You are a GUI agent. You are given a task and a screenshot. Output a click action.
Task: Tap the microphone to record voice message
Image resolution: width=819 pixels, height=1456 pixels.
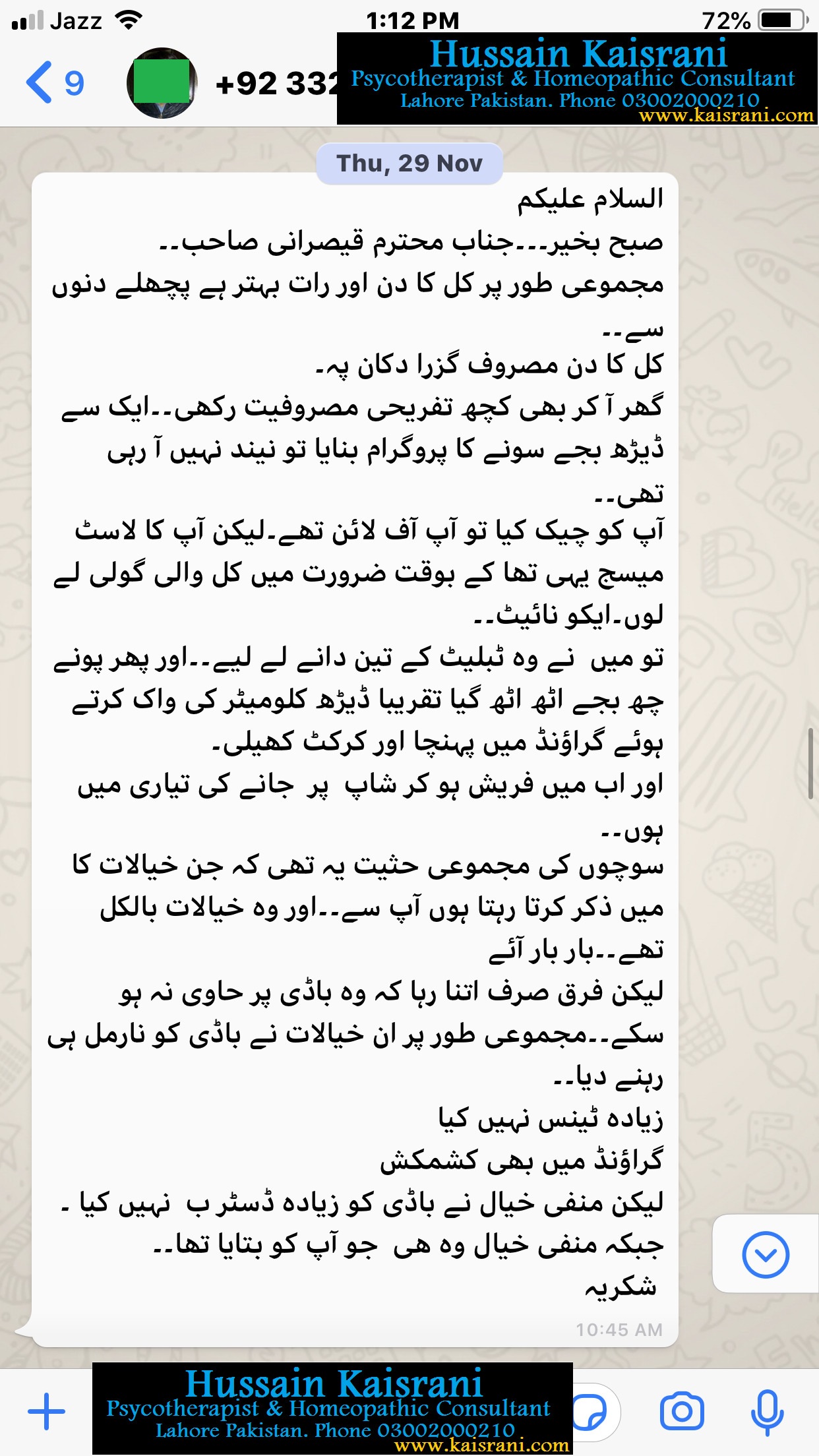pos(767,1412)
